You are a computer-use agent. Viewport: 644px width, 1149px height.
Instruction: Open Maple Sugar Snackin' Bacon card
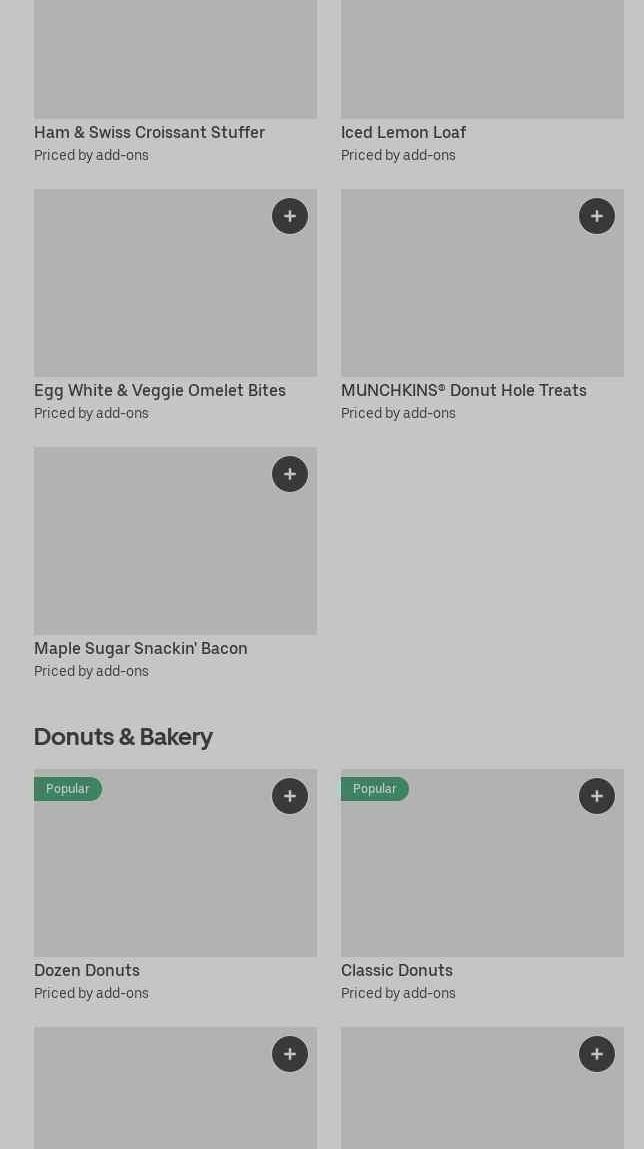(175, 564)
